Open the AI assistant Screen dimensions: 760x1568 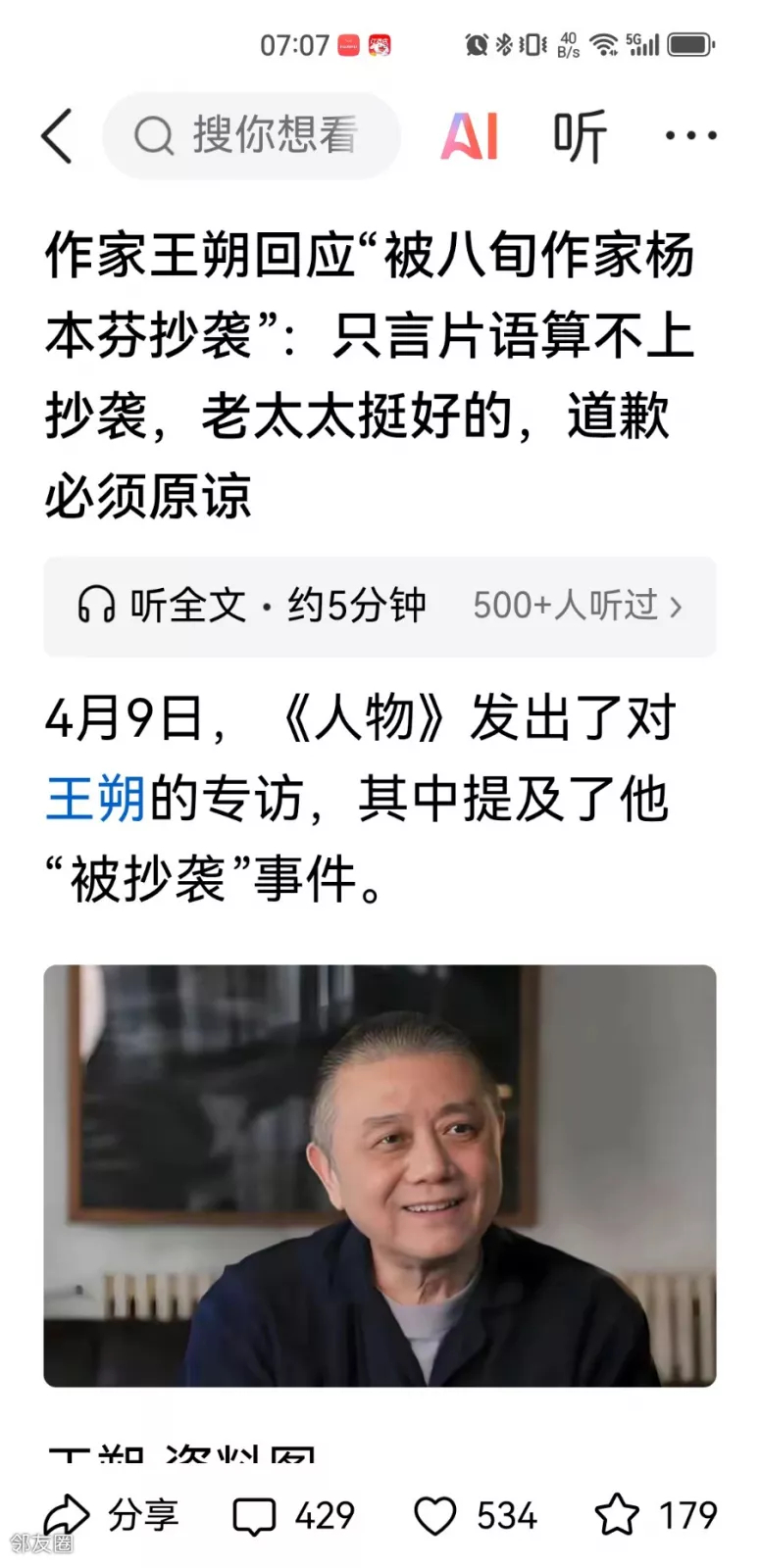point(470,135)
